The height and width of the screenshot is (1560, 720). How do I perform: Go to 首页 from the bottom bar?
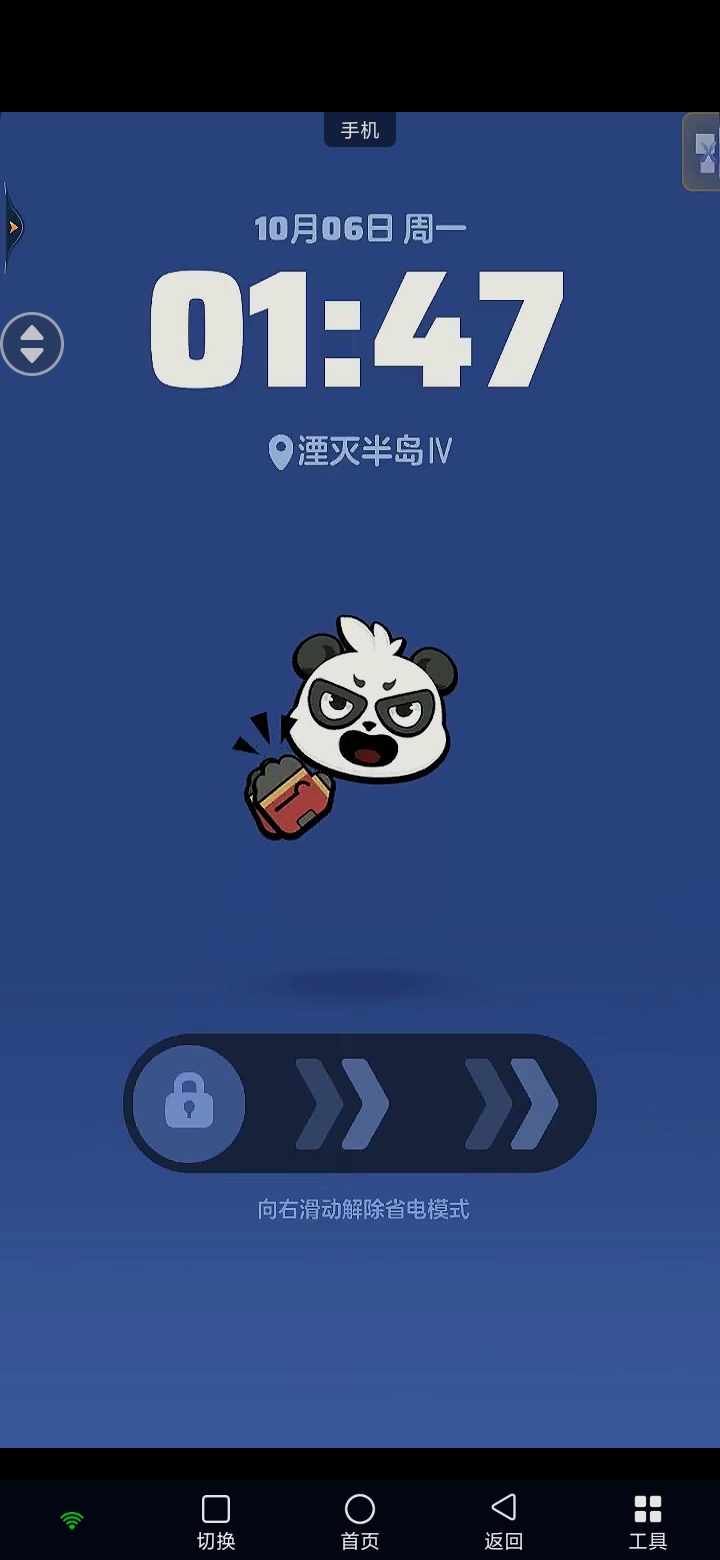[360, 1520]
